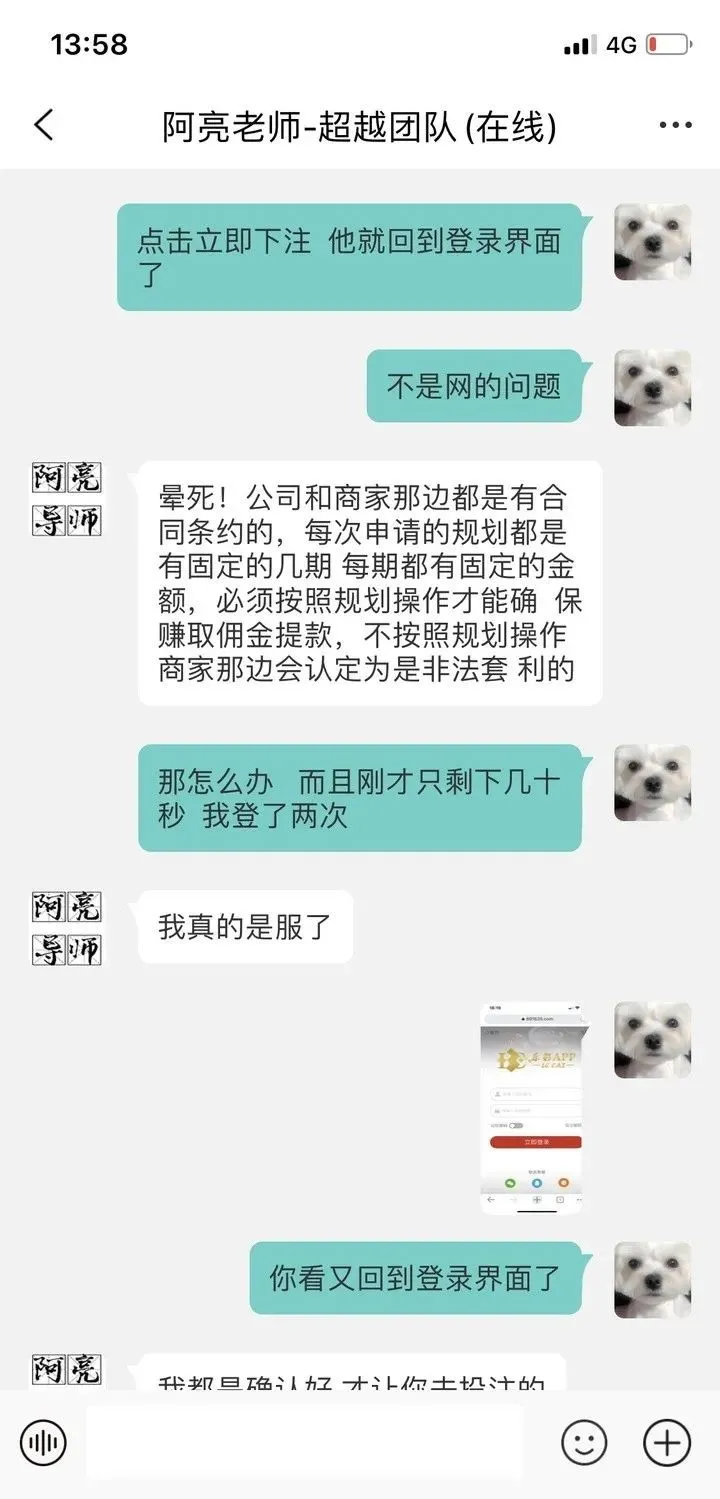Tap the message input field
720x1499 pixels.
tap(304, 1442)
